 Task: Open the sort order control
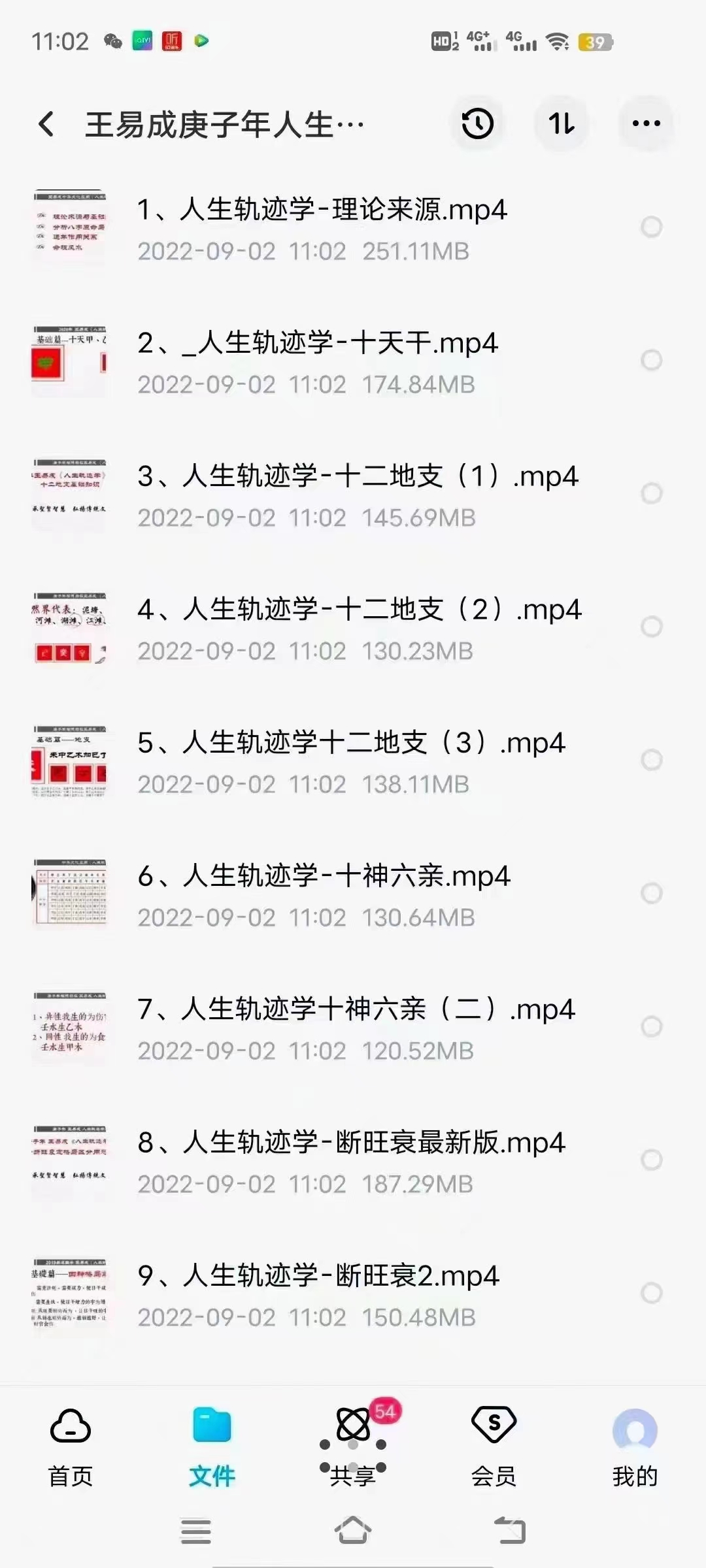[x=561, y=123]
